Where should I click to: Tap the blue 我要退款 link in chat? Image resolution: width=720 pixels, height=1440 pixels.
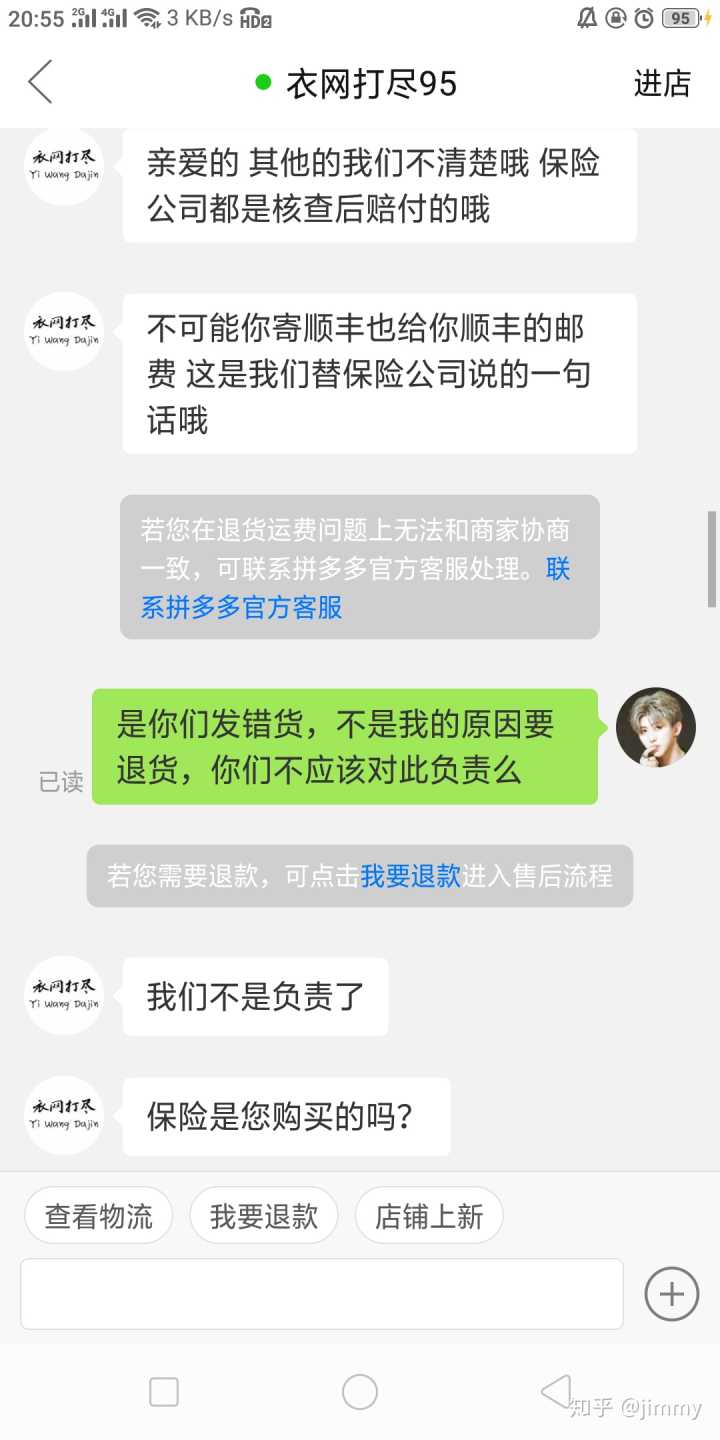[x=410, y=877]
